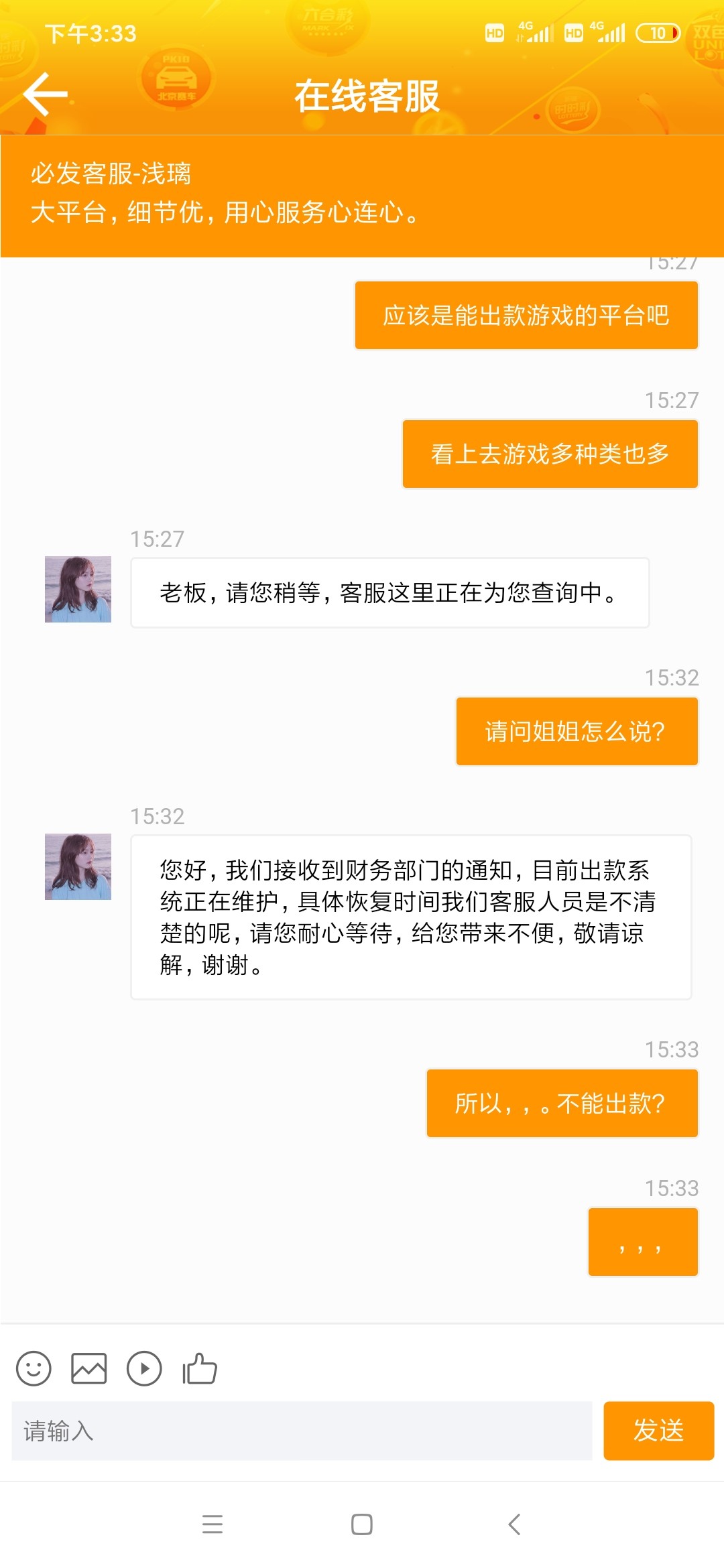Tap the thumbs-up rating icon

[x=200, y=1368]
